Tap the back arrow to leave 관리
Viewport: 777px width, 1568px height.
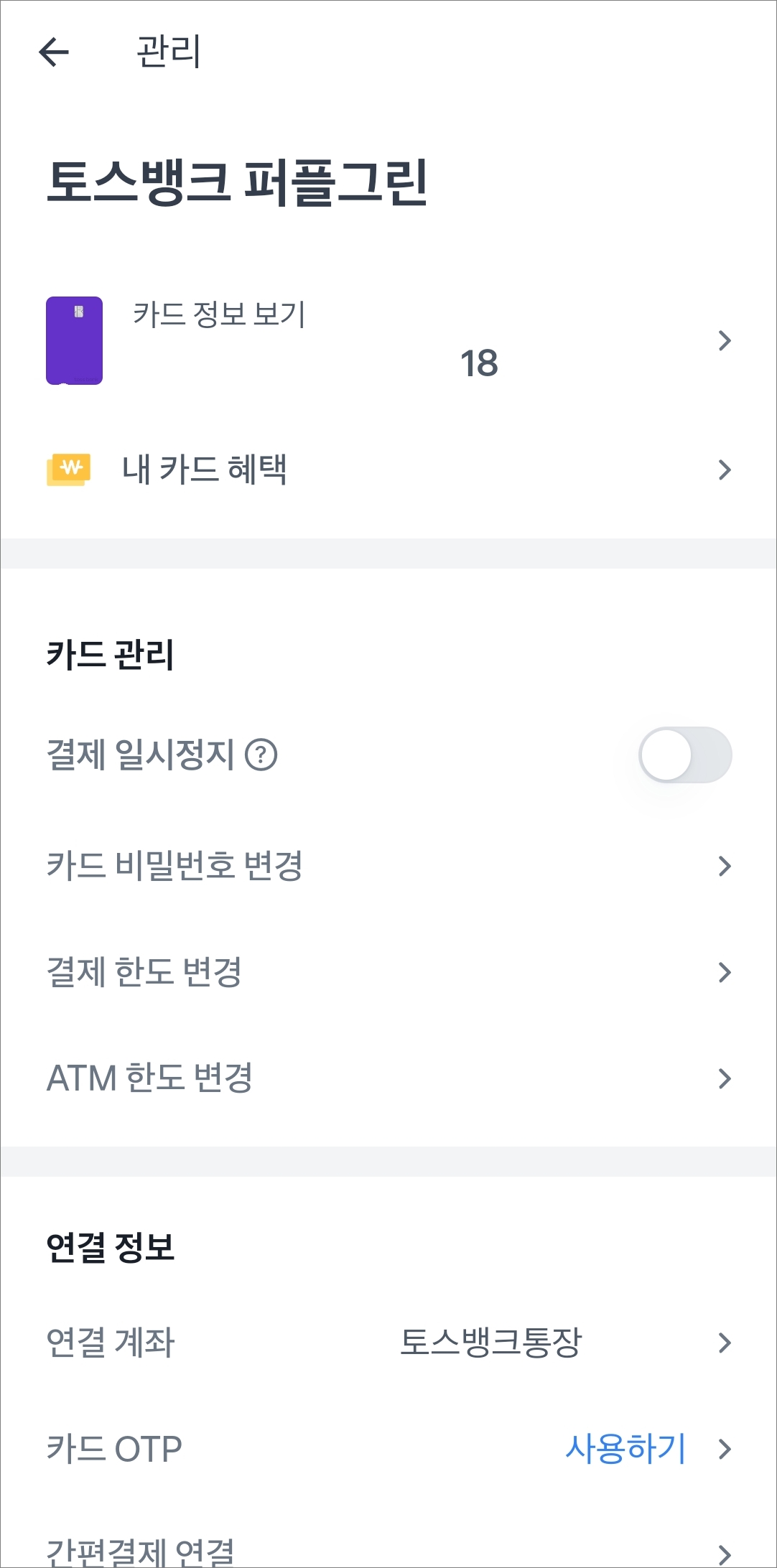[x=54, y=52]
